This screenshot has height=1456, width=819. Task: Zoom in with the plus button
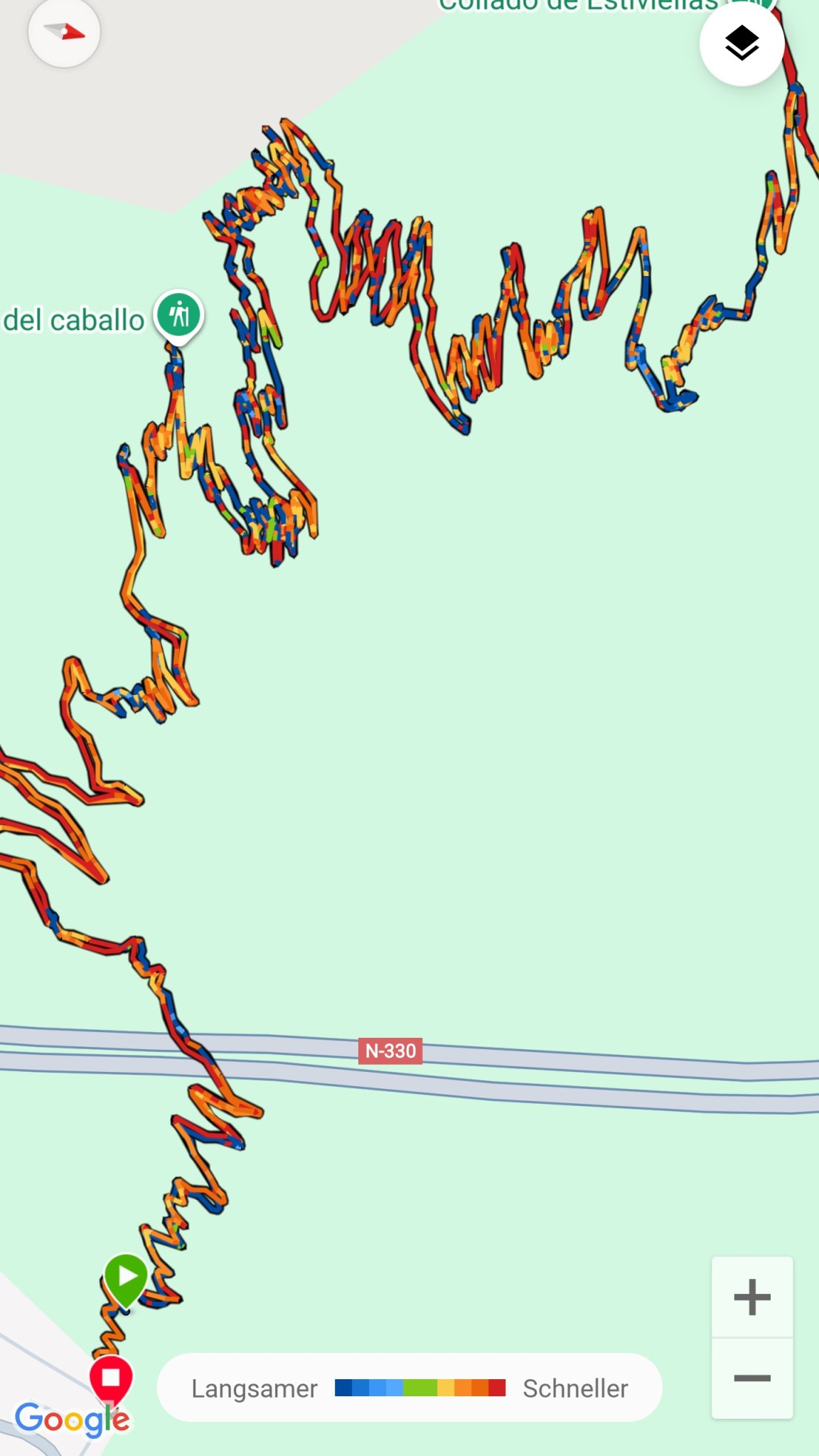tap(752, 1297)
